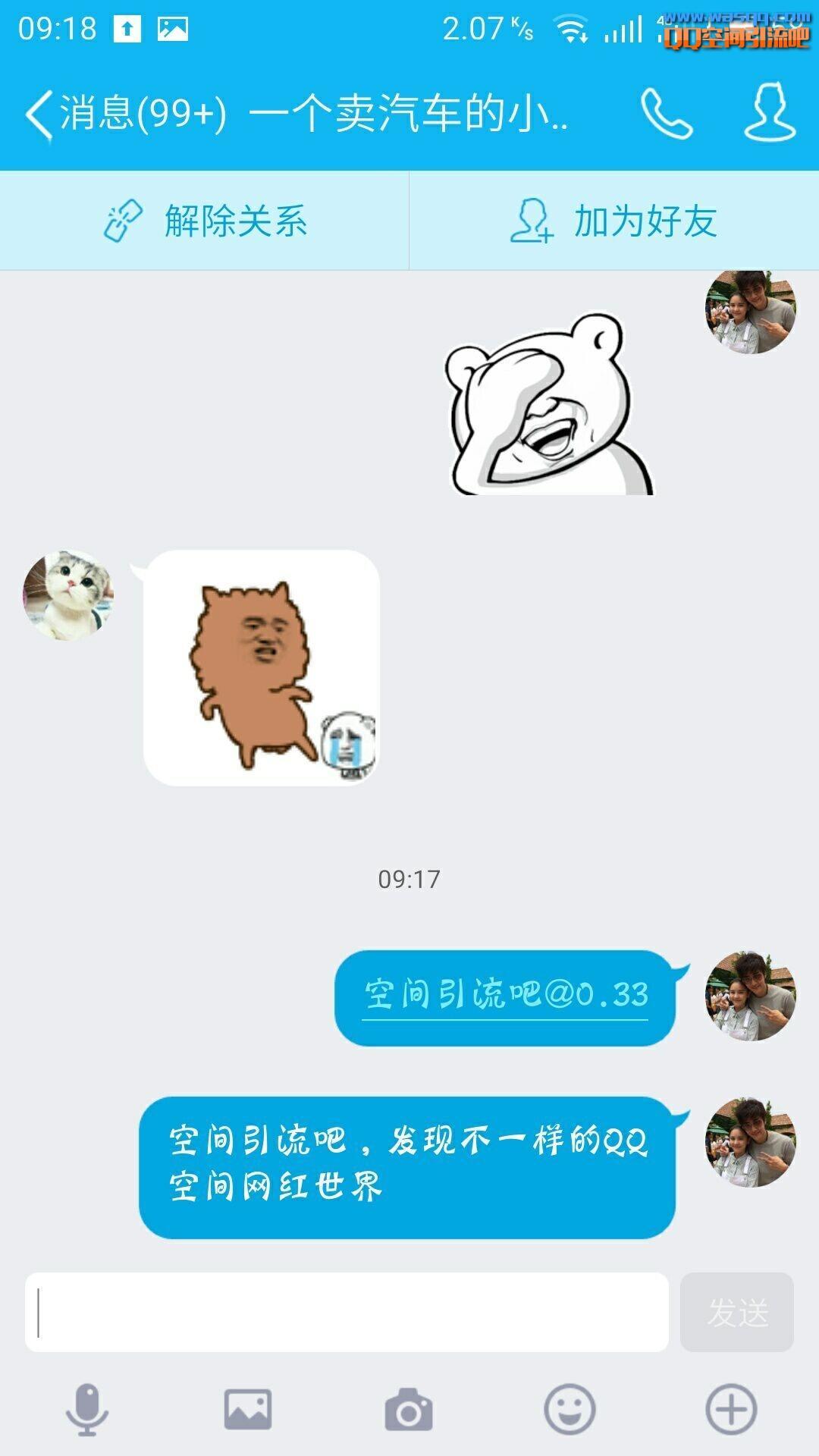
Task: Open the image gallery picker
Action: (x=247, y=1410)
